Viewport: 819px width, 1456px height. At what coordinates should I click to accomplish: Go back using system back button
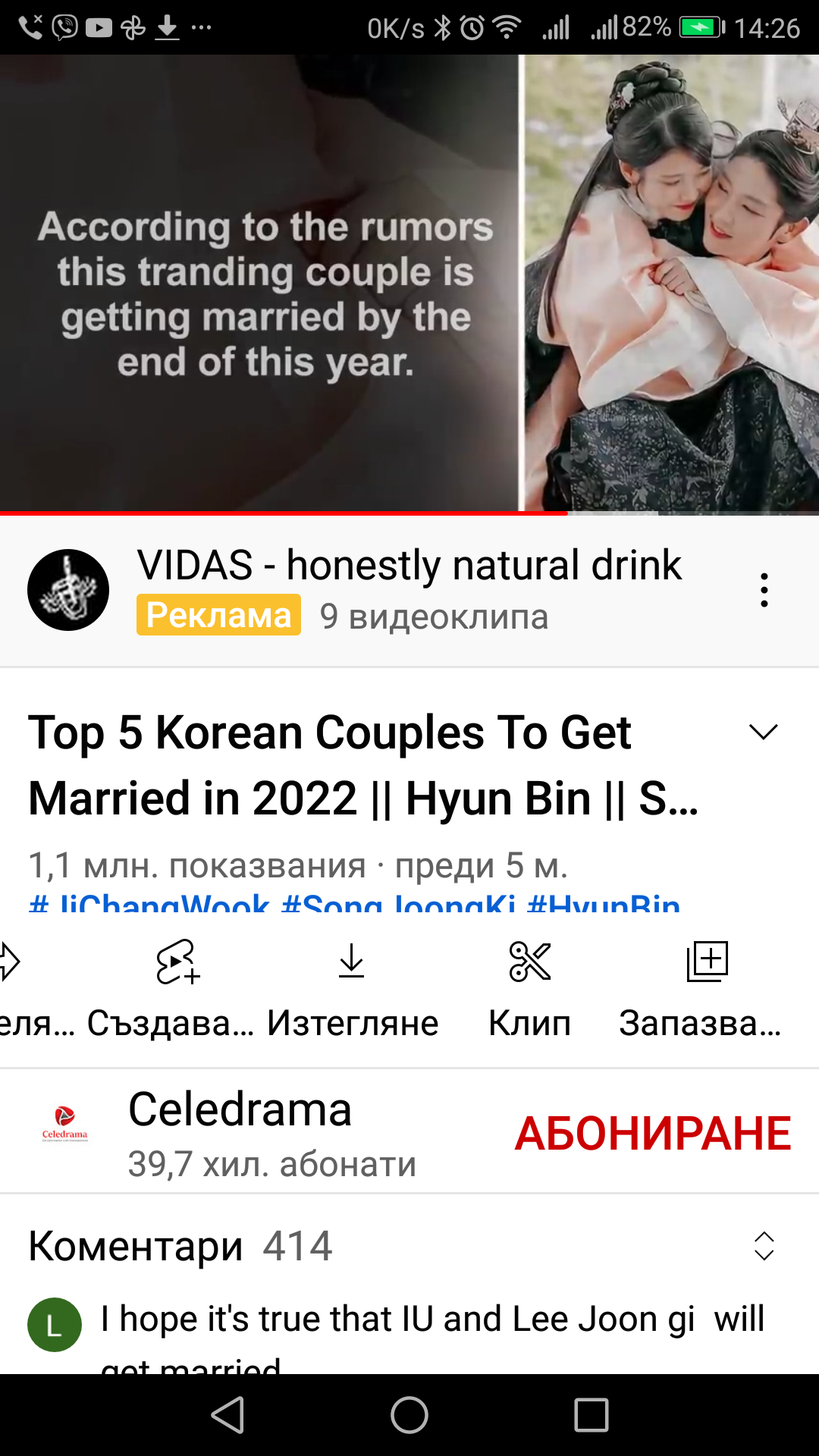point(227,1415)
